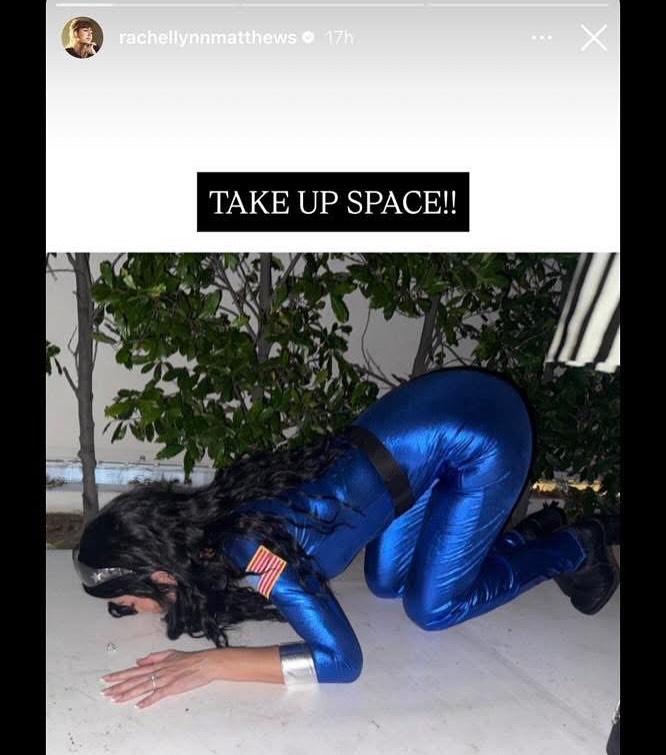This screenshot has width=666, height=755.
Task: Open the story's three-dot options menu
Action: point(541,38)
